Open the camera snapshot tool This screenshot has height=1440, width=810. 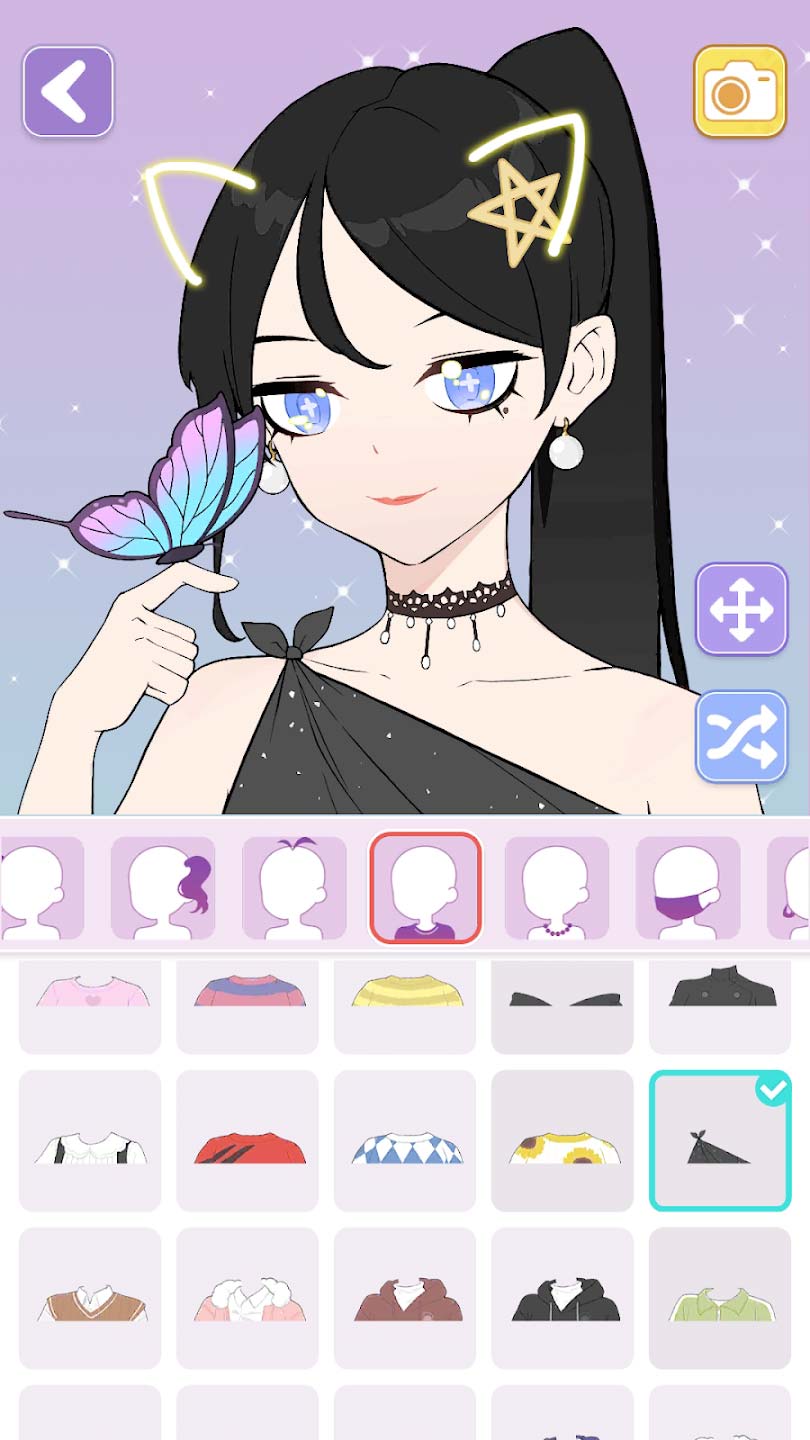click(x=739, y=90)
